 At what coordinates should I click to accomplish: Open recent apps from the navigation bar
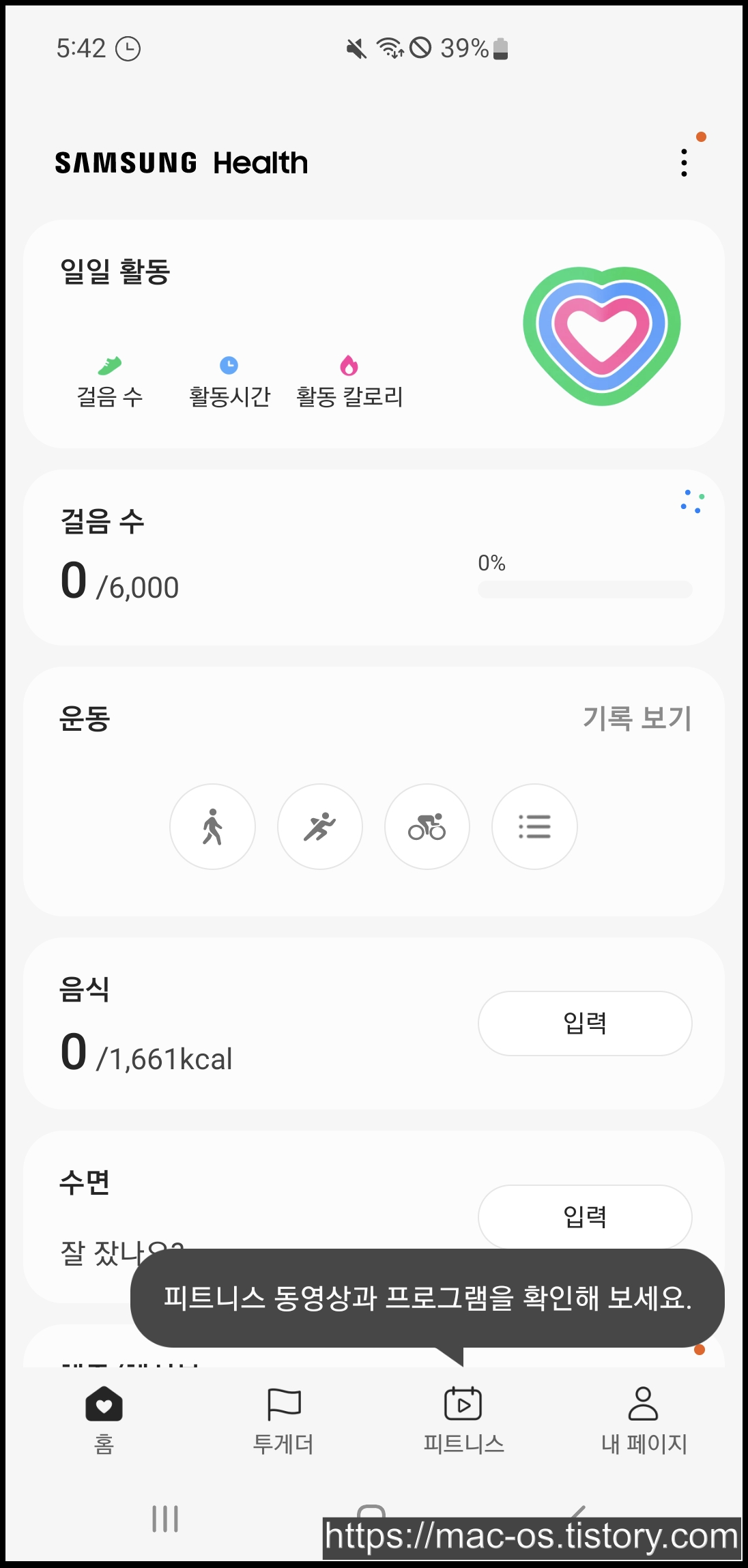tap(165, 1519)
